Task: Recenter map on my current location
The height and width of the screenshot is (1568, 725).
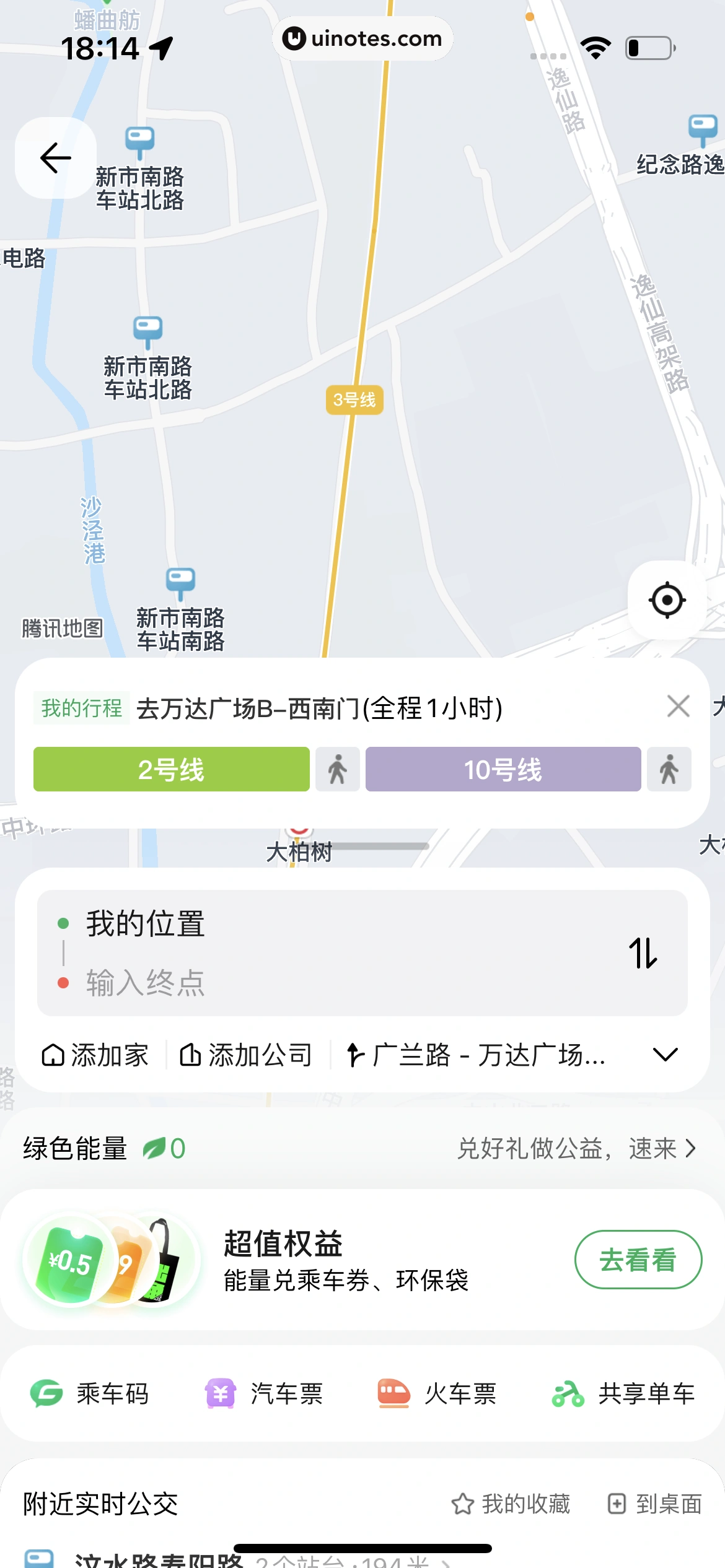Action: [667, 599]
